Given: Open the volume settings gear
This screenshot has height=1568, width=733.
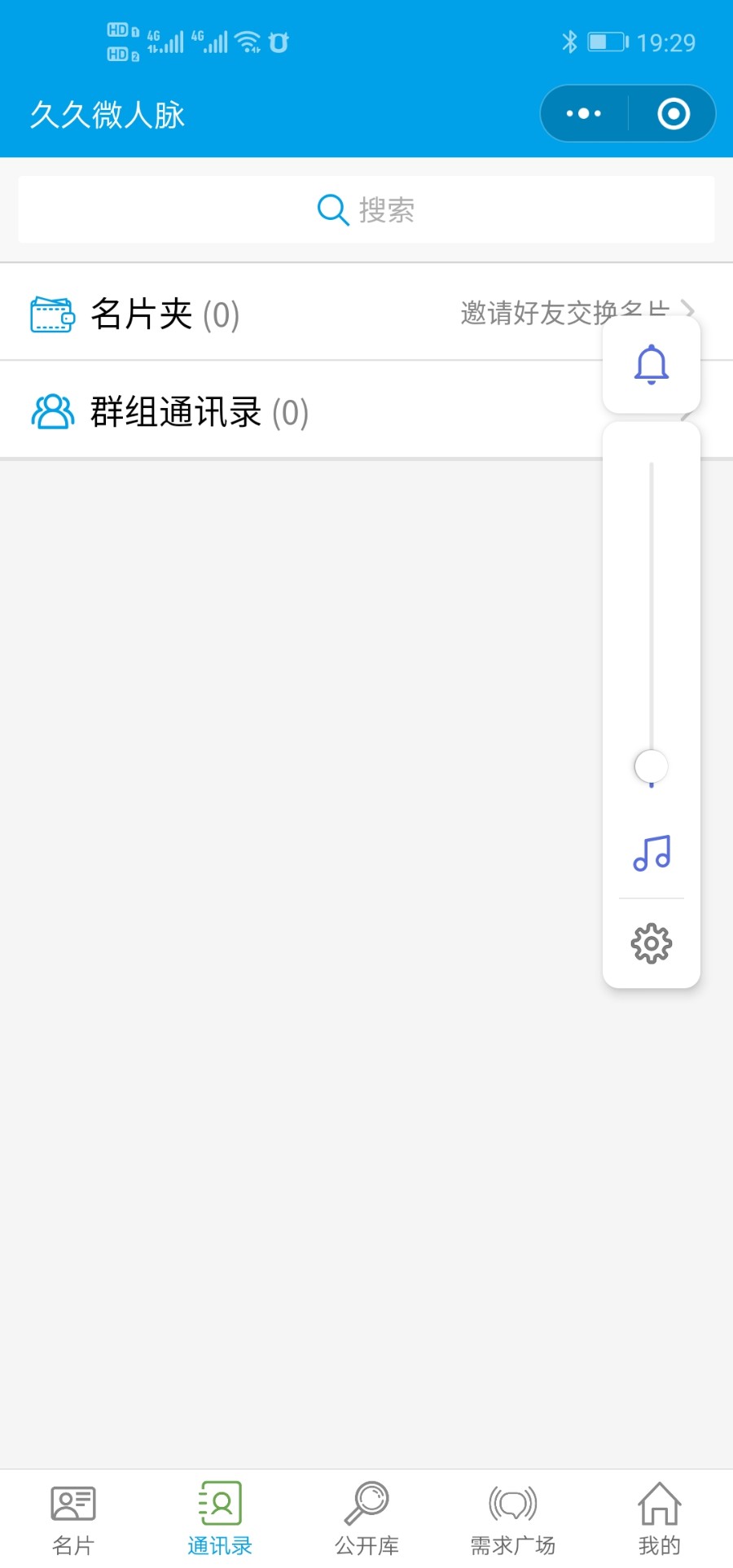Looking at the screenshot, I should [x=651, y=943].
